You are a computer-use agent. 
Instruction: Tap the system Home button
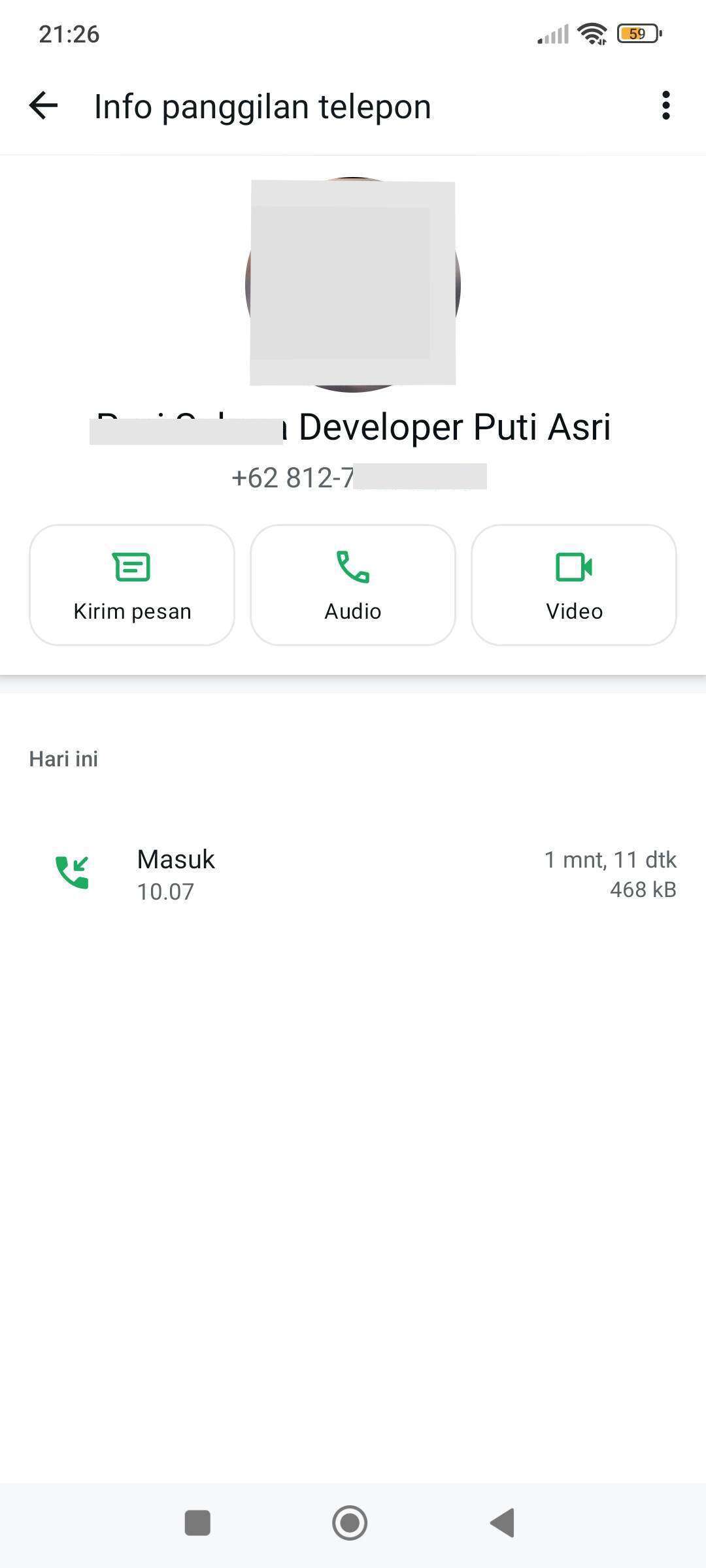tap(350, 1523)
